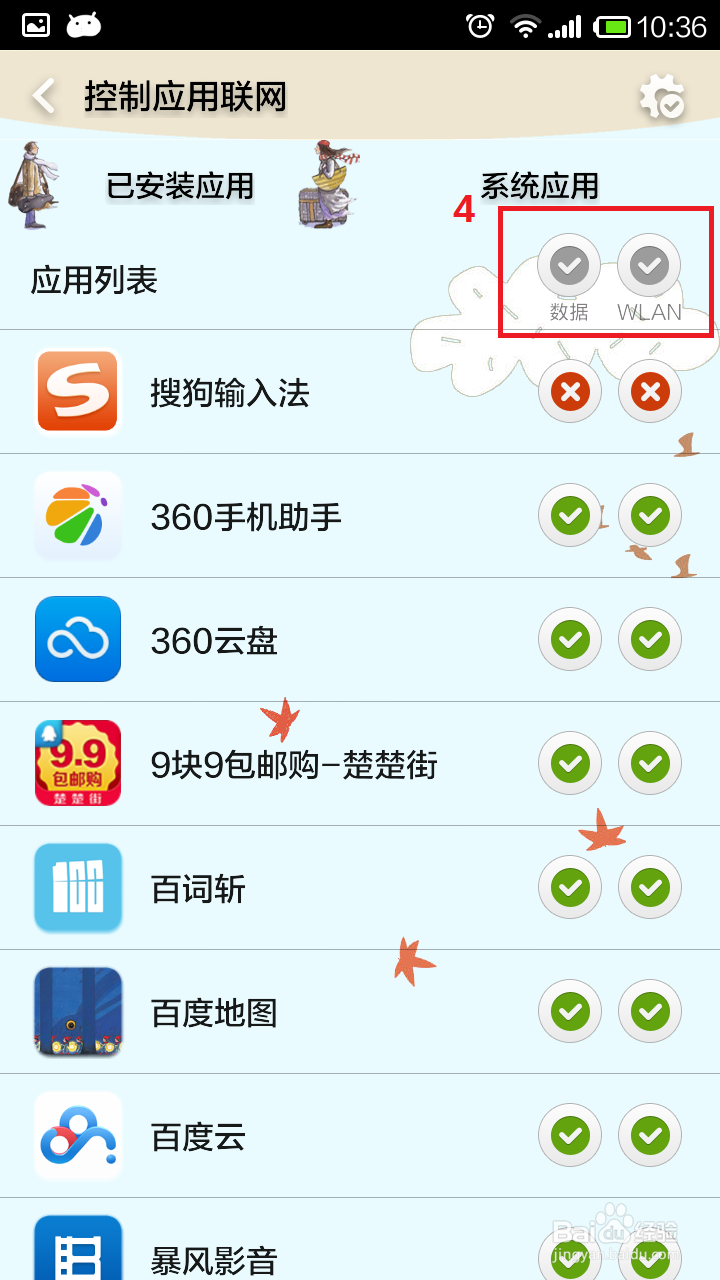Screen dimensions: 720x1280
Task: Select the 已安装应用 tab
Action: [180, 186]
